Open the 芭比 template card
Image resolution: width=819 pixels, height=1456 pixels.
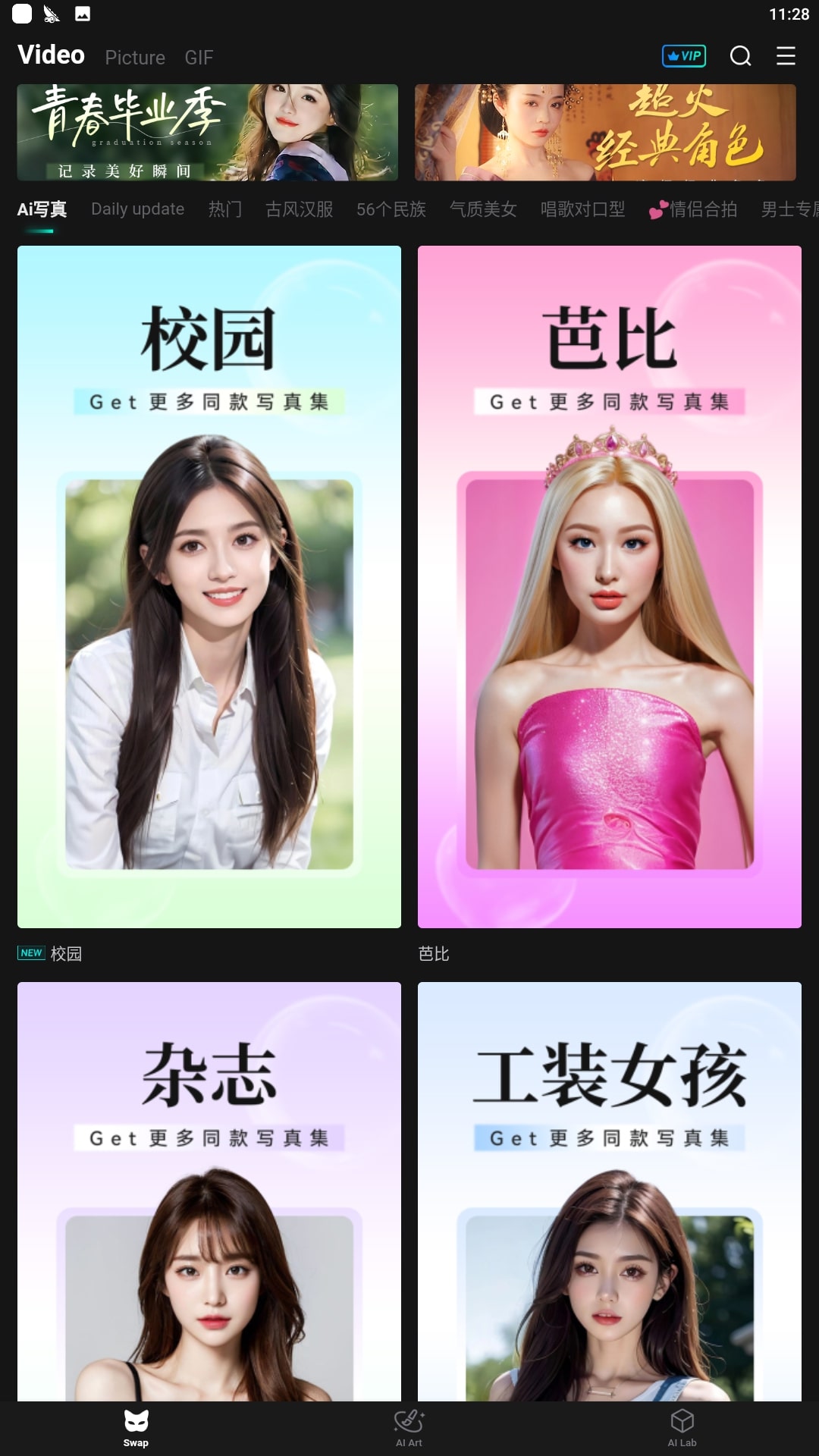click(609, 586)
